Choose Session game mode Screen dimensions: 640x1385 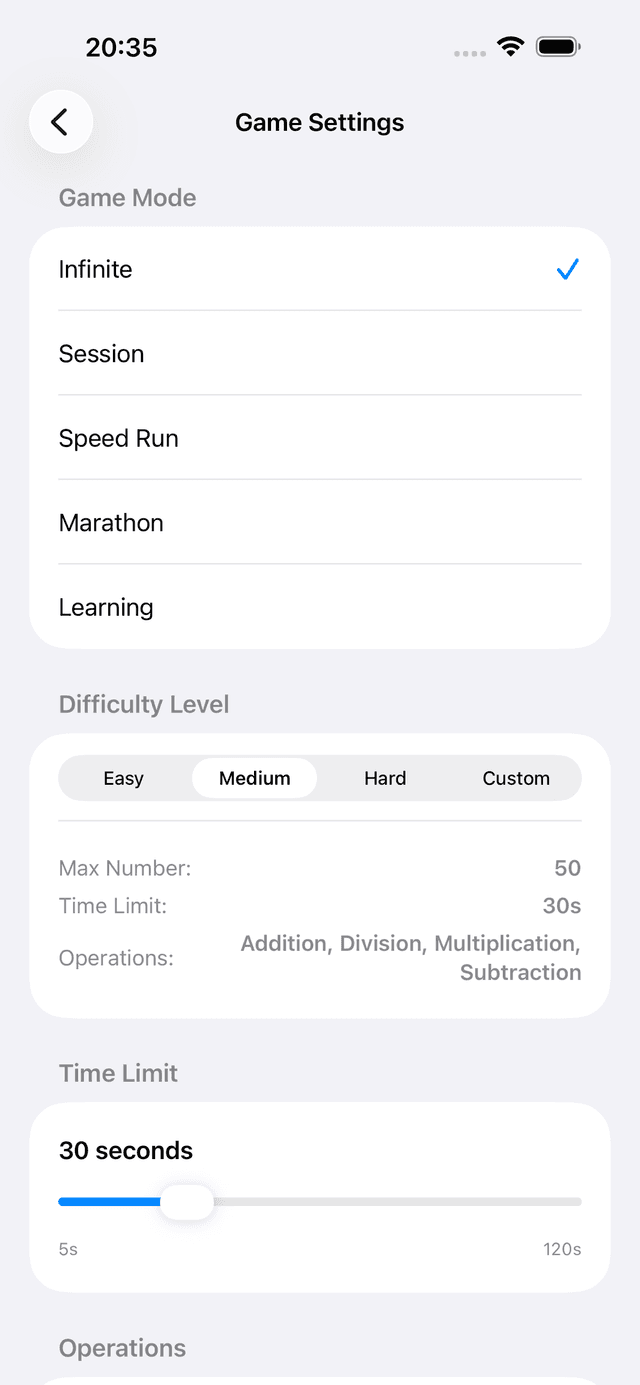coord(319,354)
